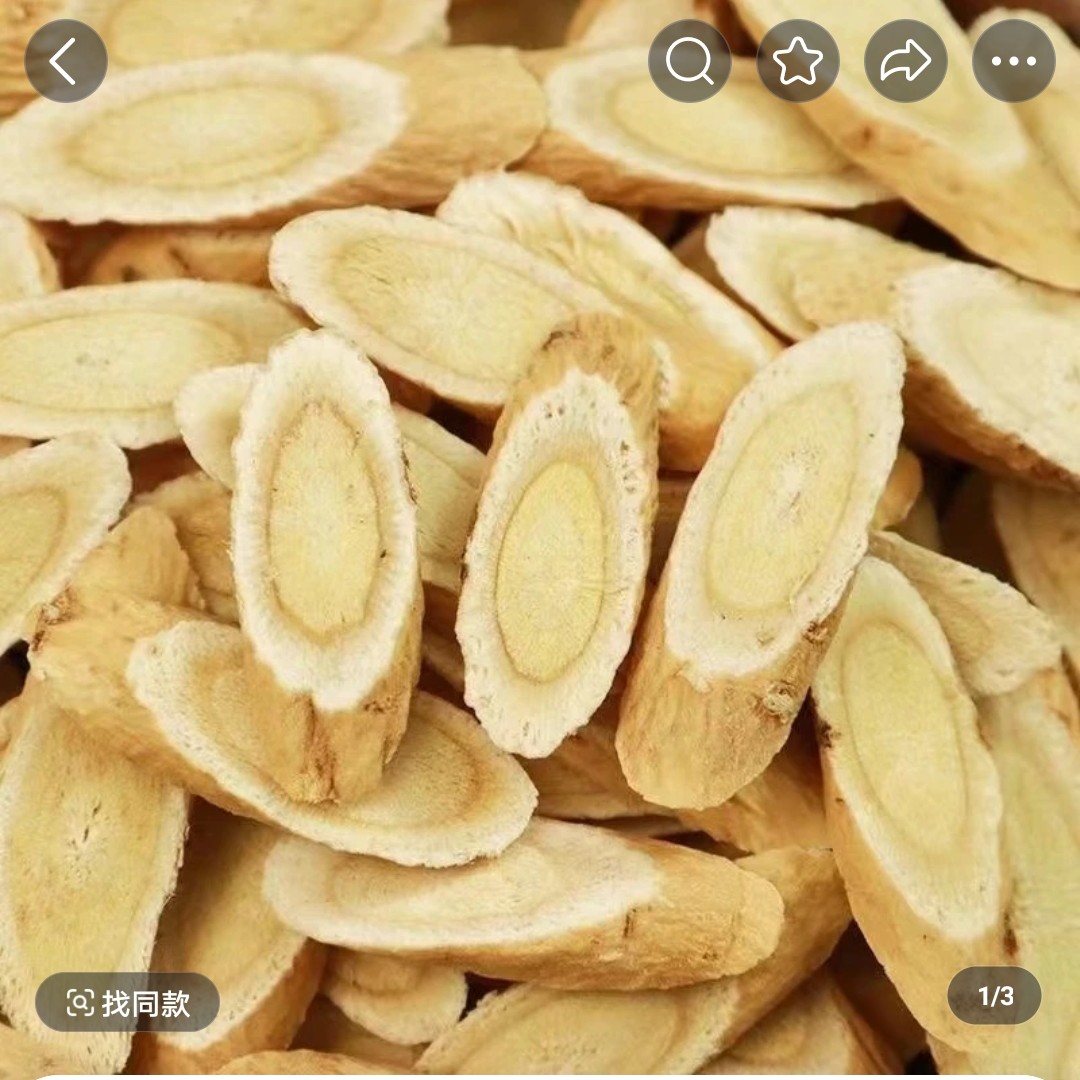Open the product photo in full view
The width and height of the screenshot is (1080, 1080).
pos(540,540)
